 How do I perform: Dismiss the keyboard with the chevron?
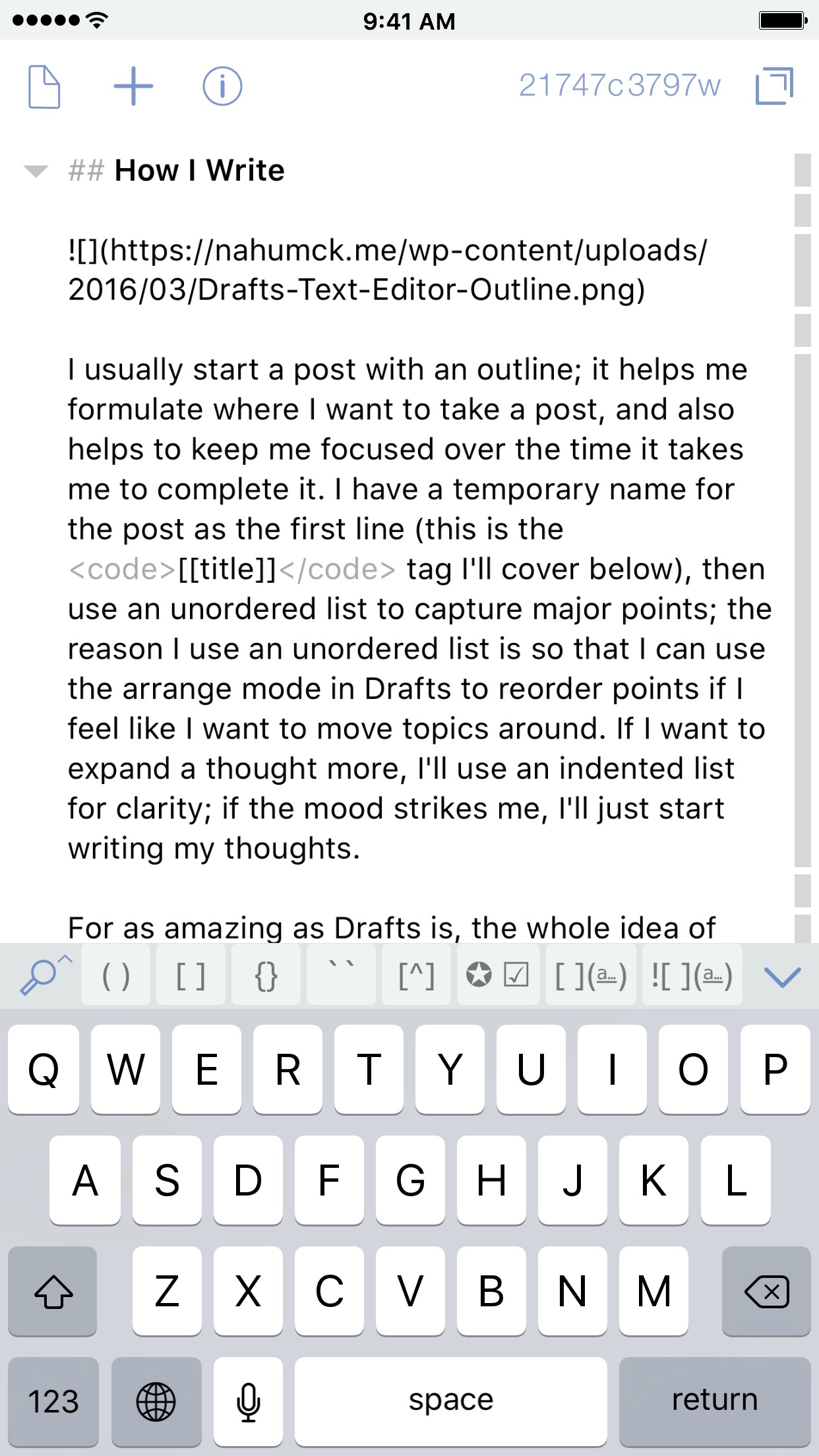tap(781, 976)
